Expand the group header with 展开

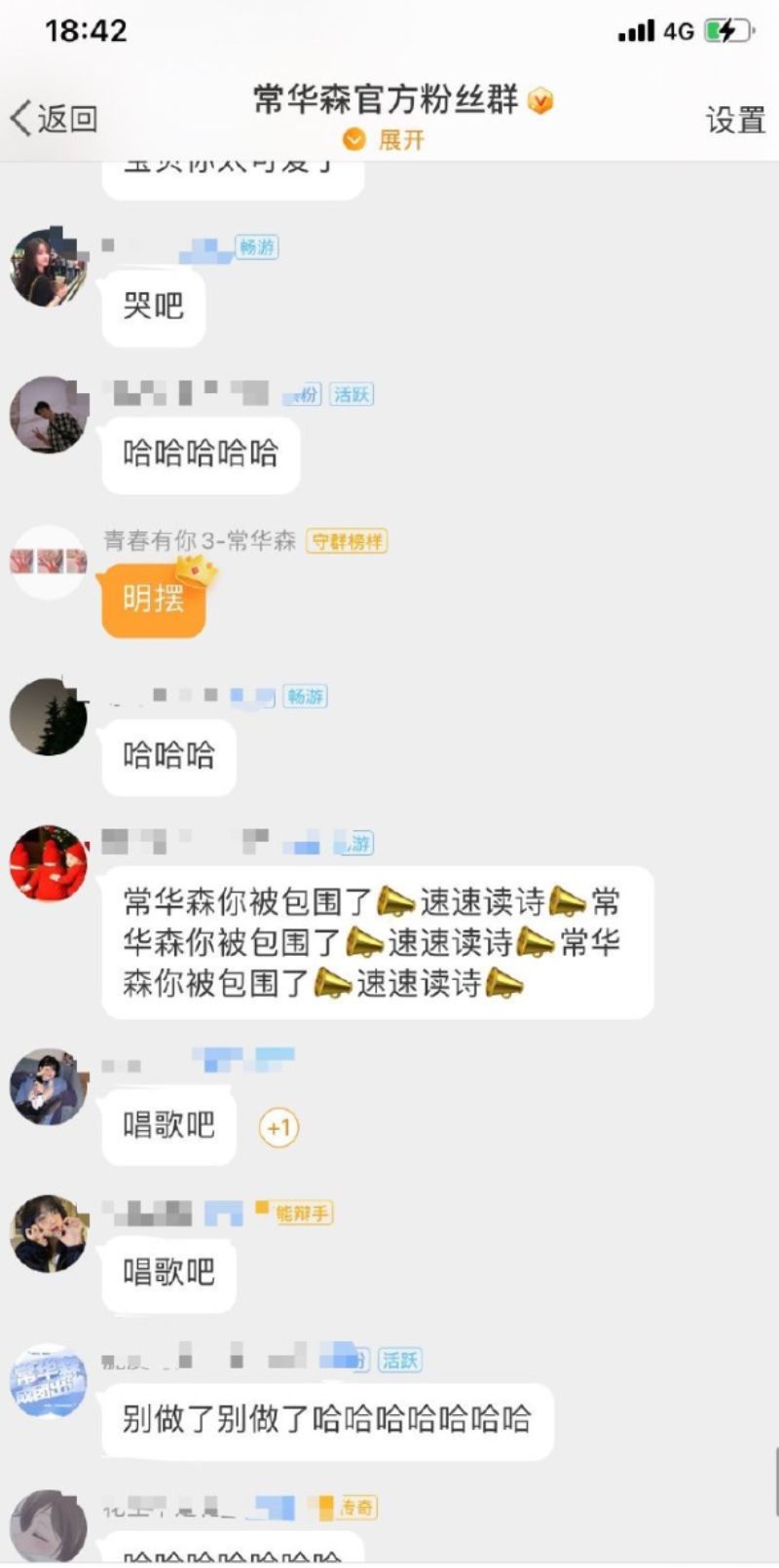pyautogui.click(x=387, y=140)
